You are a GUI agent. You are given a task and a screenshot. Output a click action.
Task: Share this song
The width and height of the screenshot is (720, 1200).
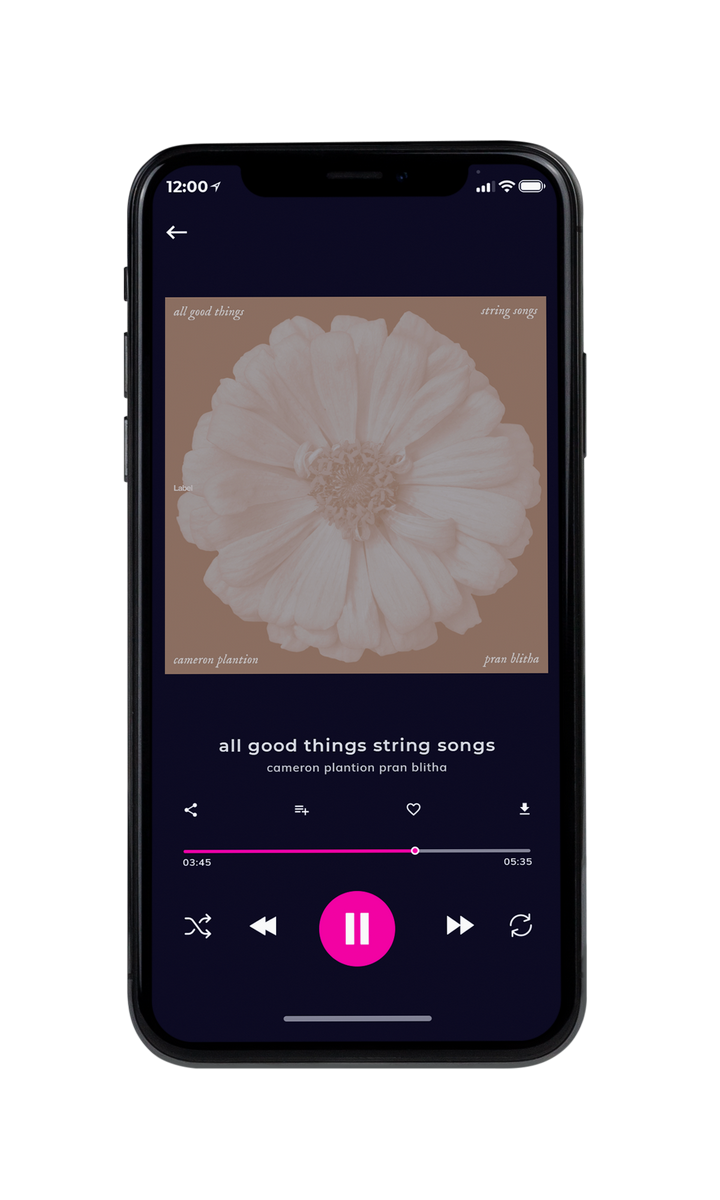click(x=191, y=810)
